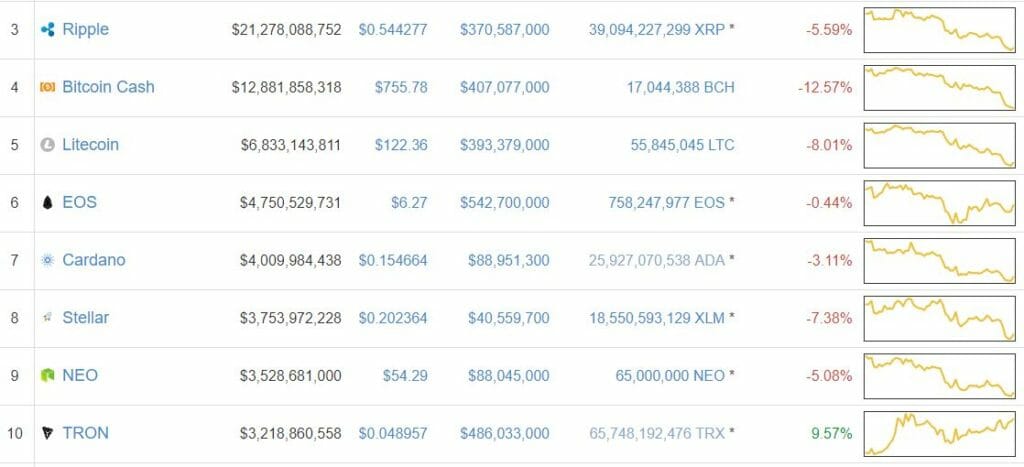
Task: Open Stellar's 7-day price graph
Action: (x=940, y=318)
